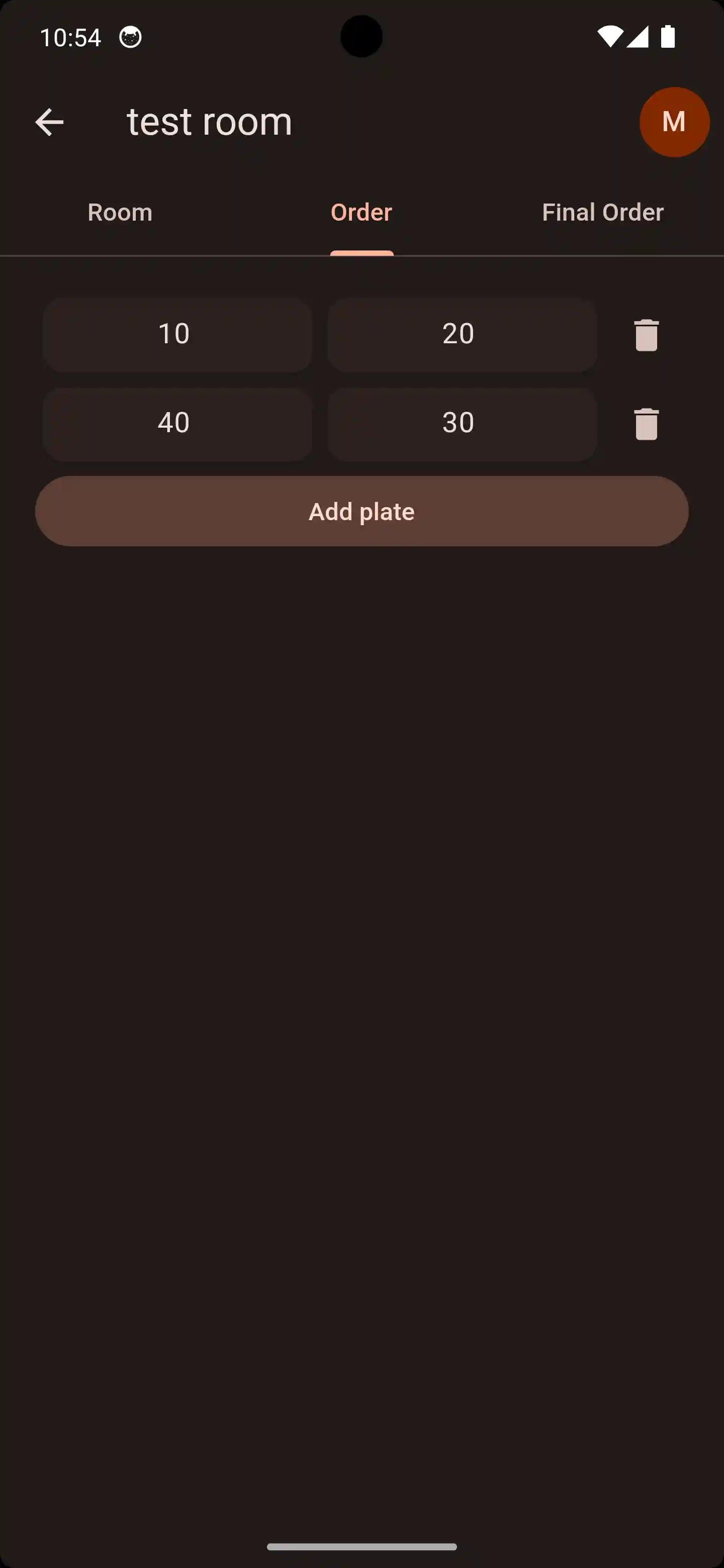Edit the field showing 40
Image resolution: width=724 pixels, height=1568 pixels.
pos(177,424)
